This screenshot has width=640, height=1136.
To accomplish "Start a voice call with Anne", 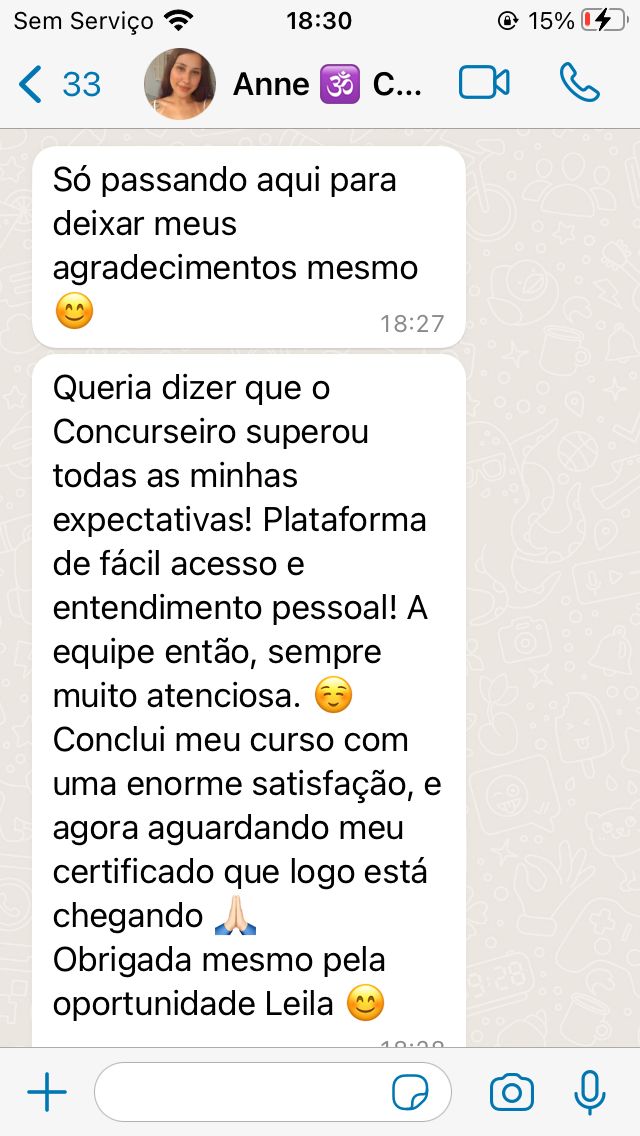I will 579,84.
